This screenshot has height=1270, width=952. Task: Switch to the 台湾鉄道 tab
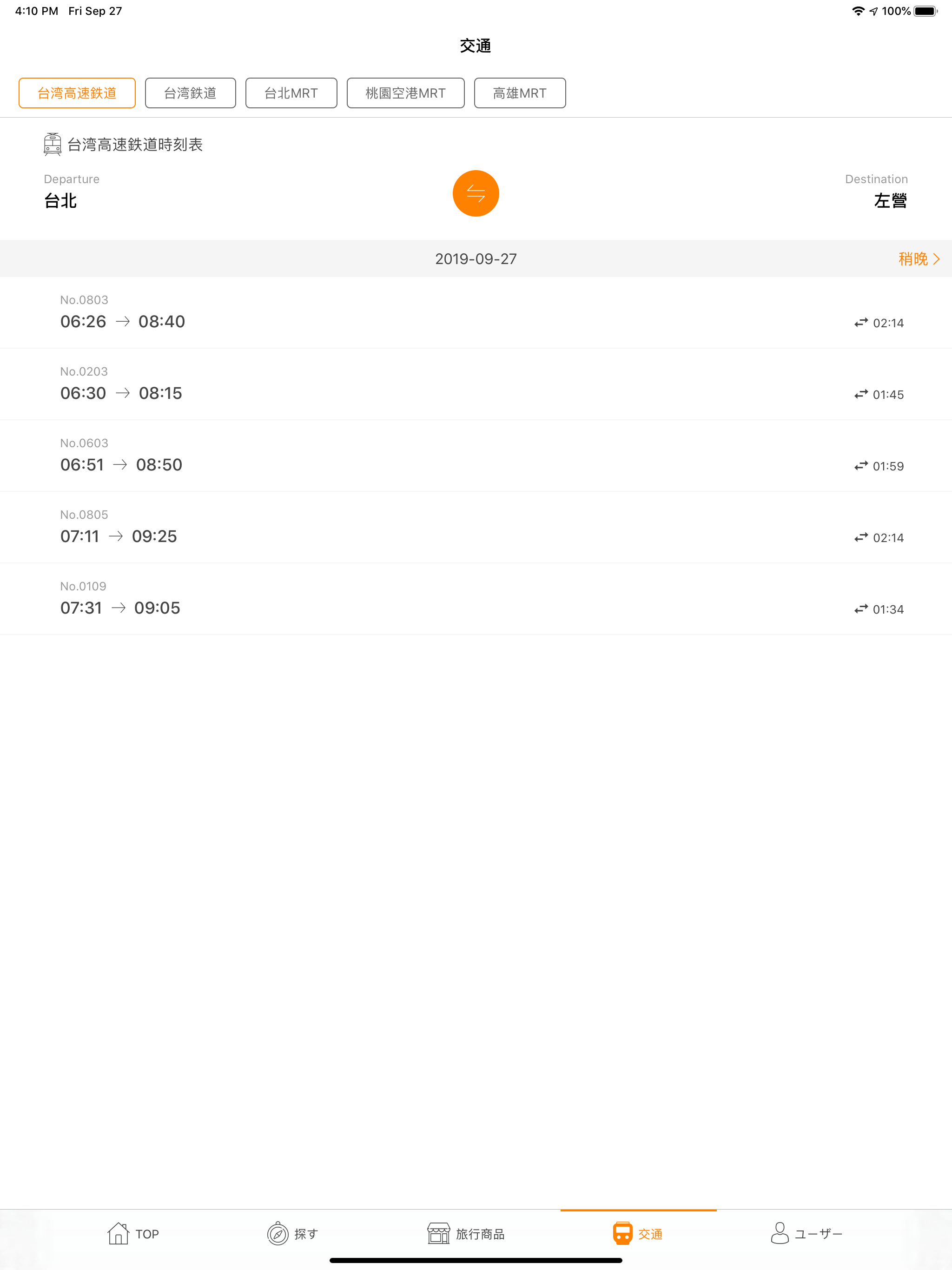(190, 93)
